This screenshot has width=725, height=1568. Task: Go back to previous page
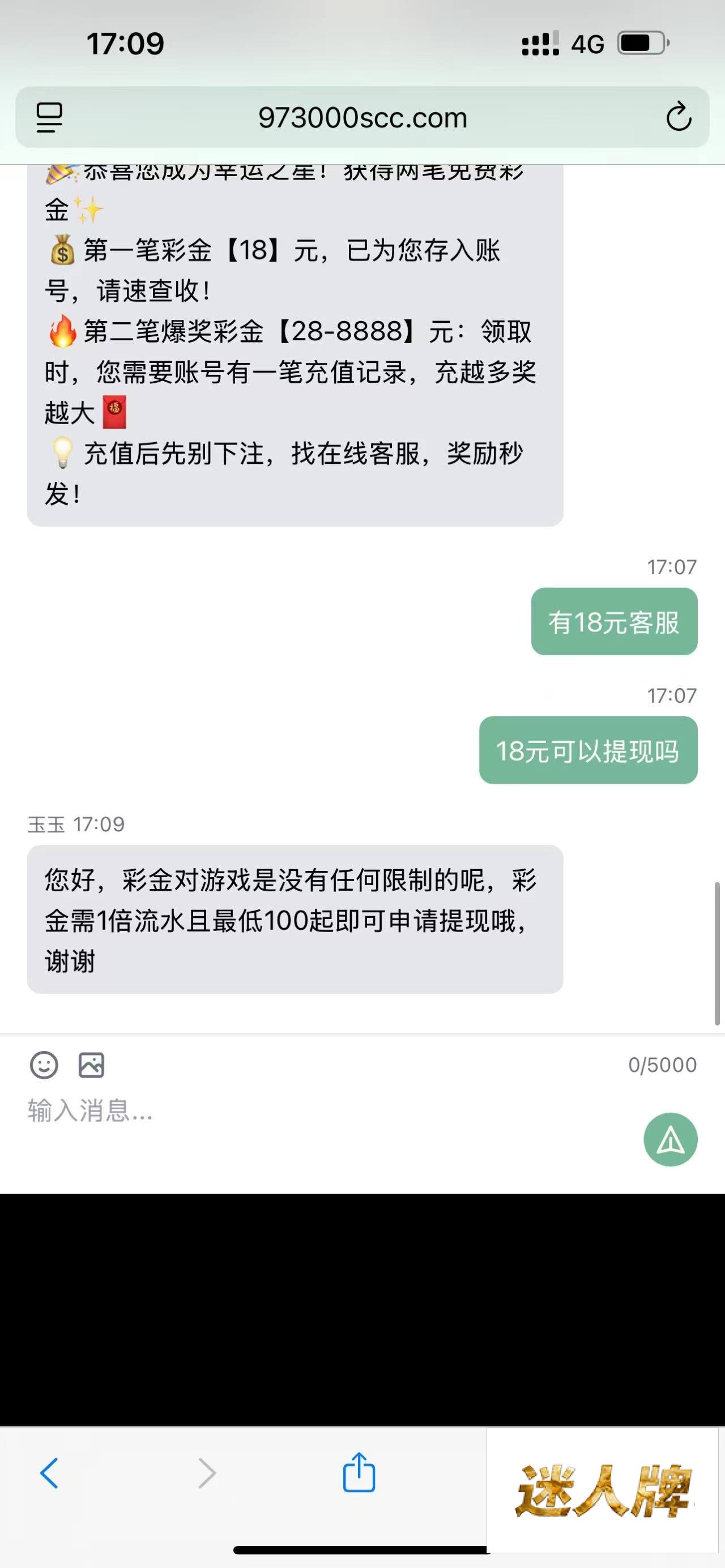49,1473
